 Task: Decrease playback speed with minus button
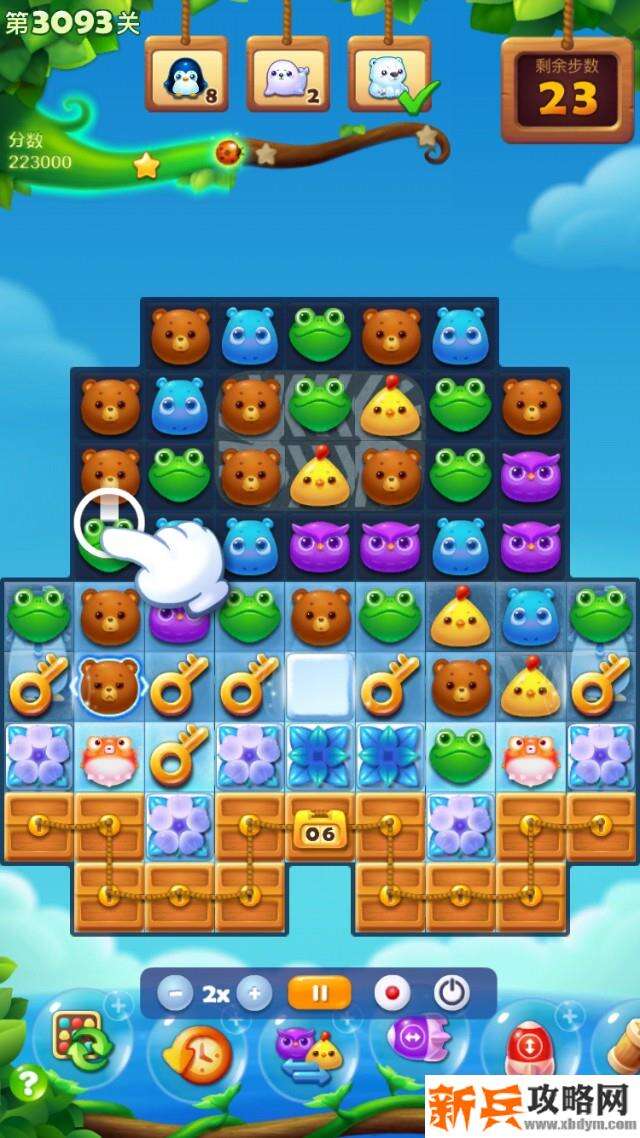[176, 994]
